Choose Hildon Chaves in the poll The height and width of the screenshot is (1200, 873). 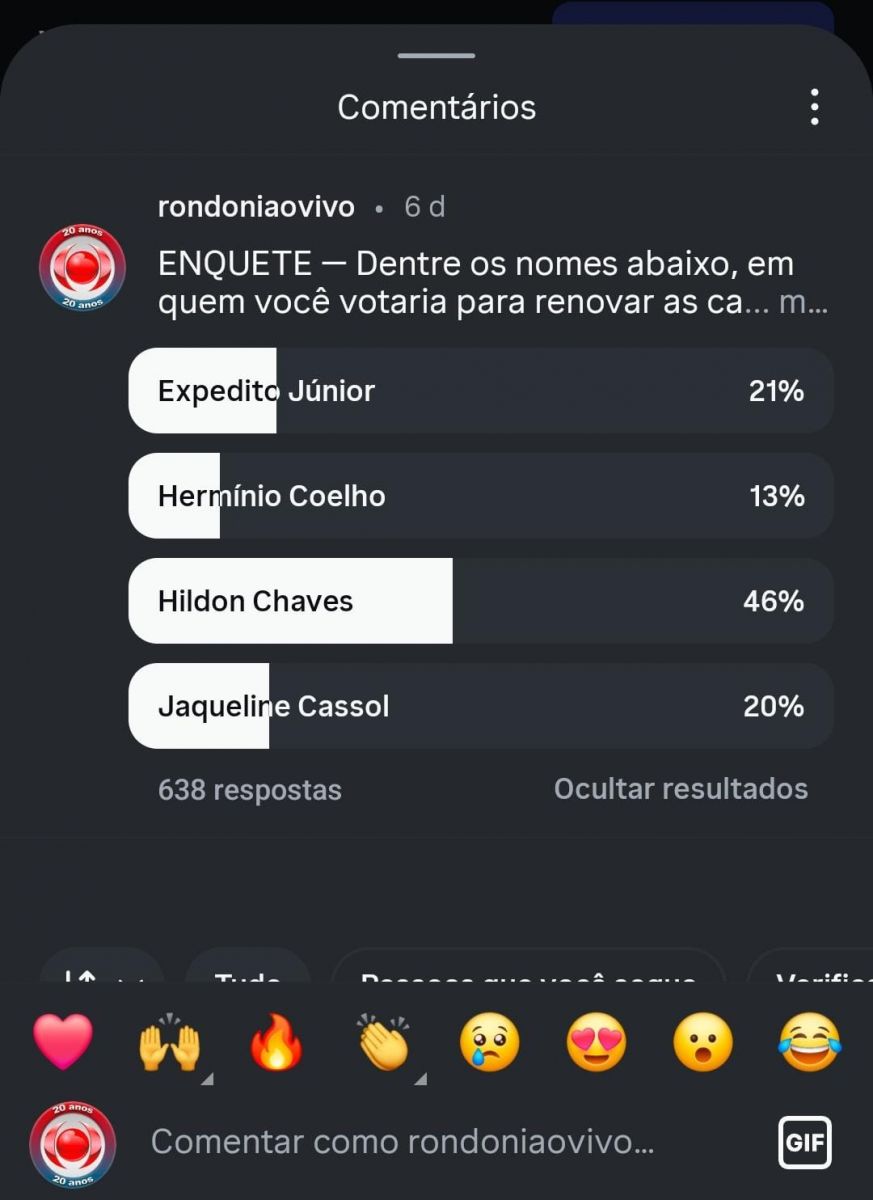pos(480,601)
